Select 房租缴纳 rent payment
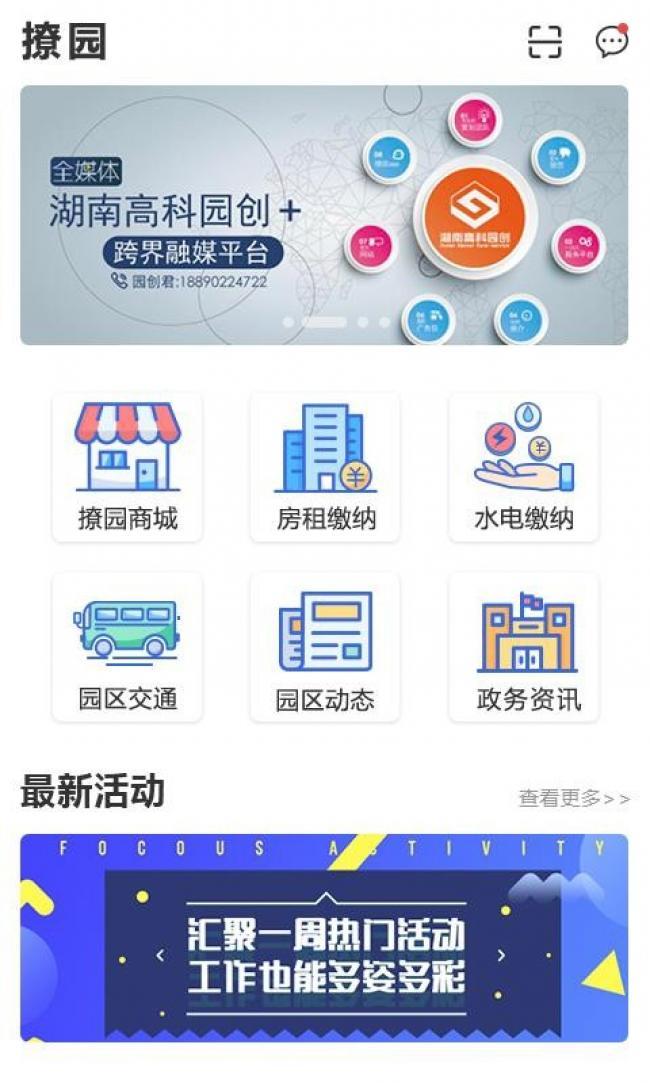The height and width of the screenshot is (1083, 650). (x=325, y=467)
